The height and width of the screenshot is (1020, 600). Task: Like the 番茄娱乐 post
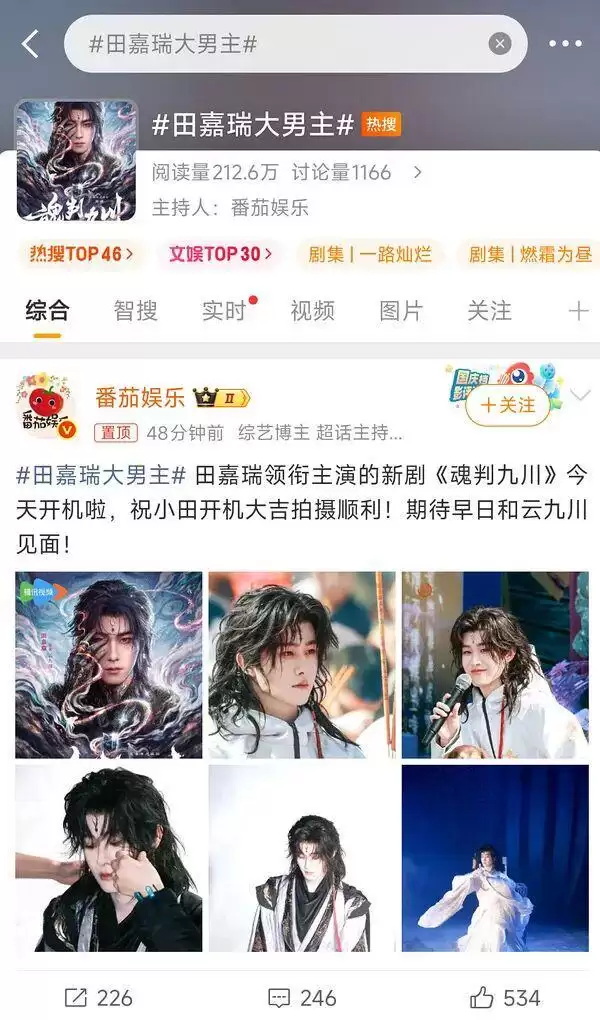[x=505, y=997]
